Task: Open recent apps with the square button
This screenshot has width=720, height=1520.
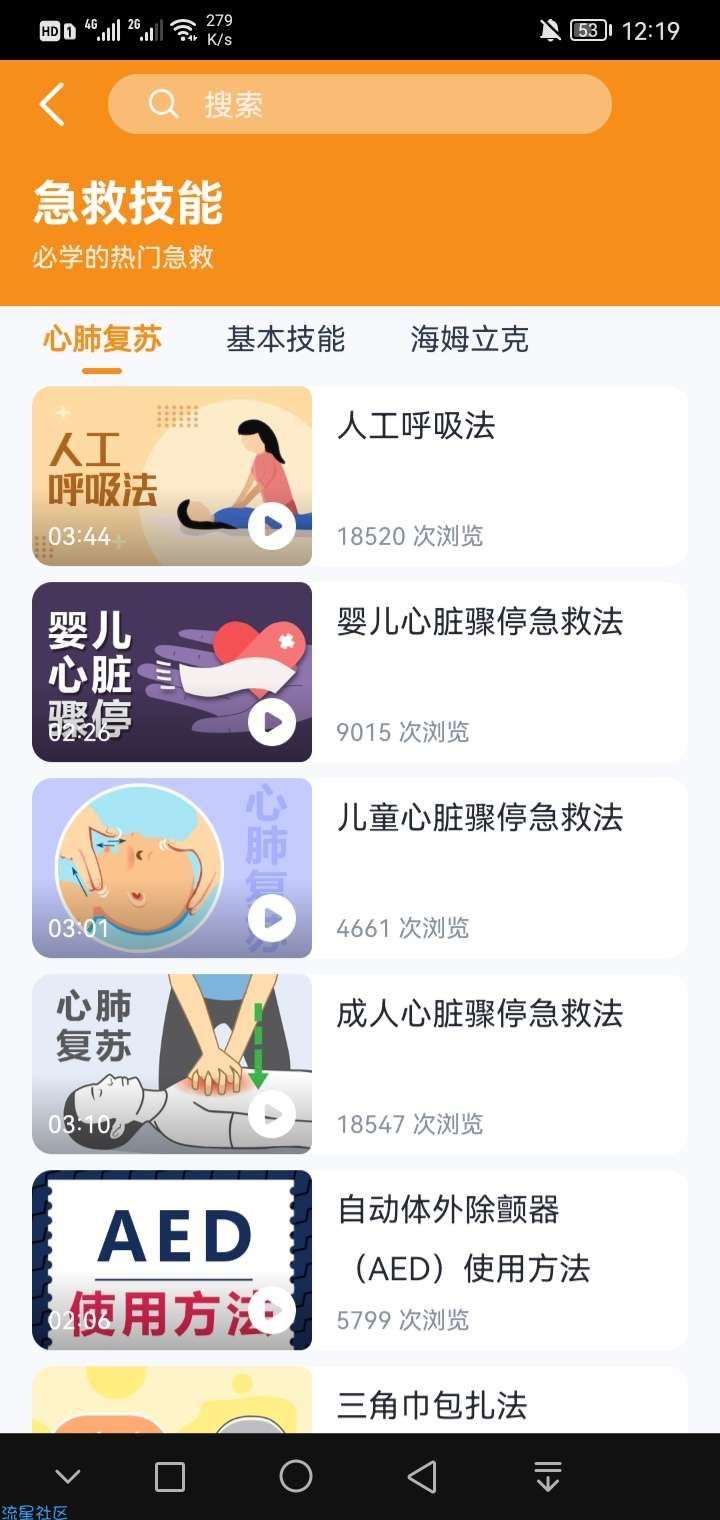Action: [170, 1477]
